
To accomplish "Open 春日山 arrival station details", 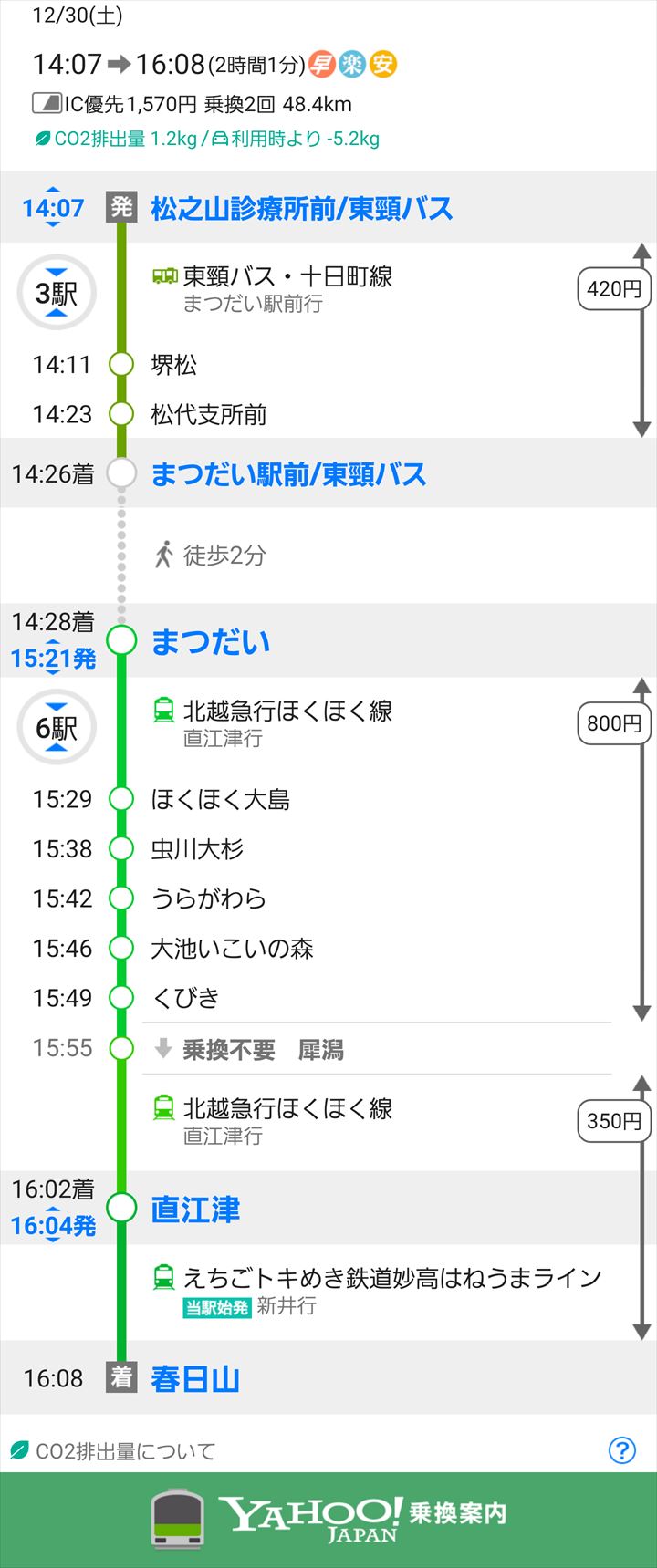I will tap(195, 1378).
